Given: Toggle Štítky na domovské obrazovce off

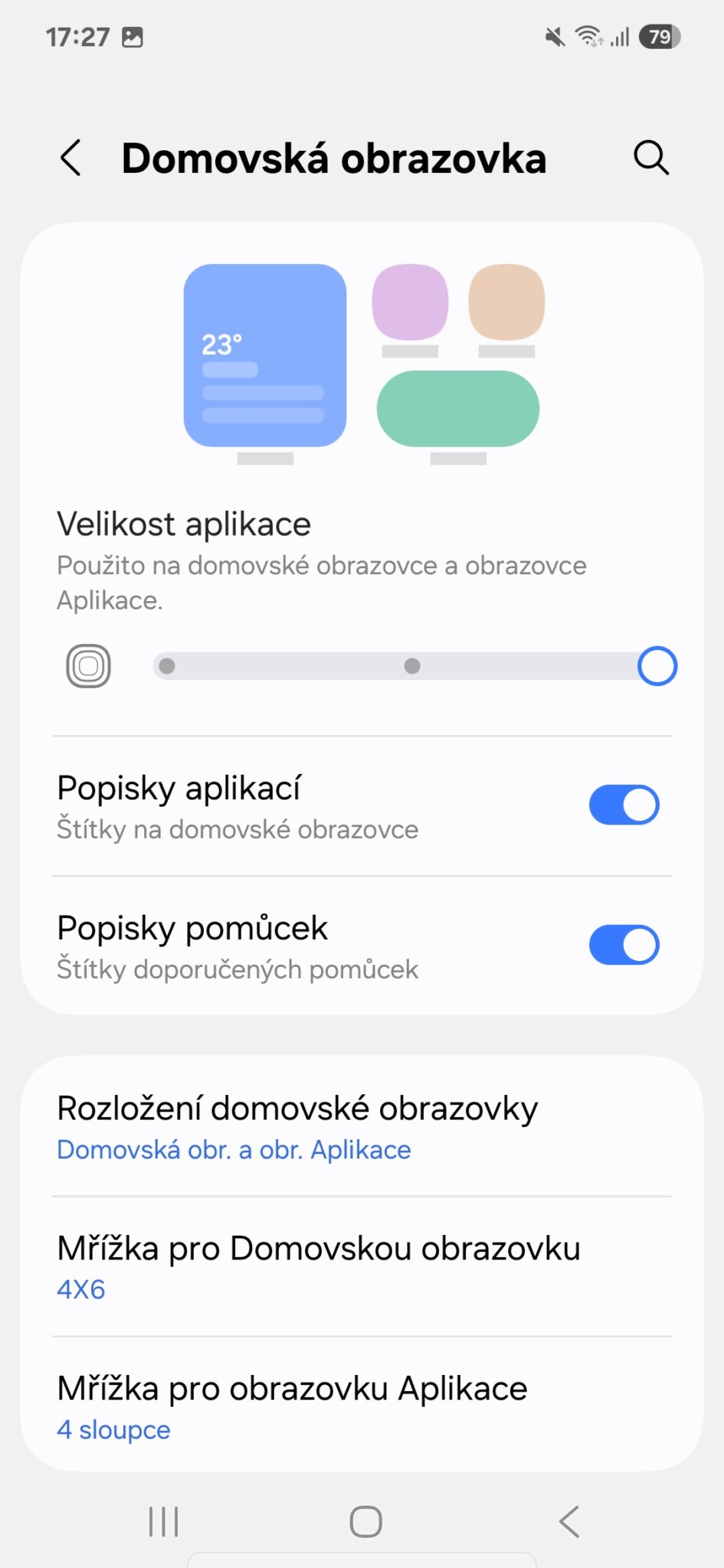Looking at the screenshot, I should tap(623, 805).
